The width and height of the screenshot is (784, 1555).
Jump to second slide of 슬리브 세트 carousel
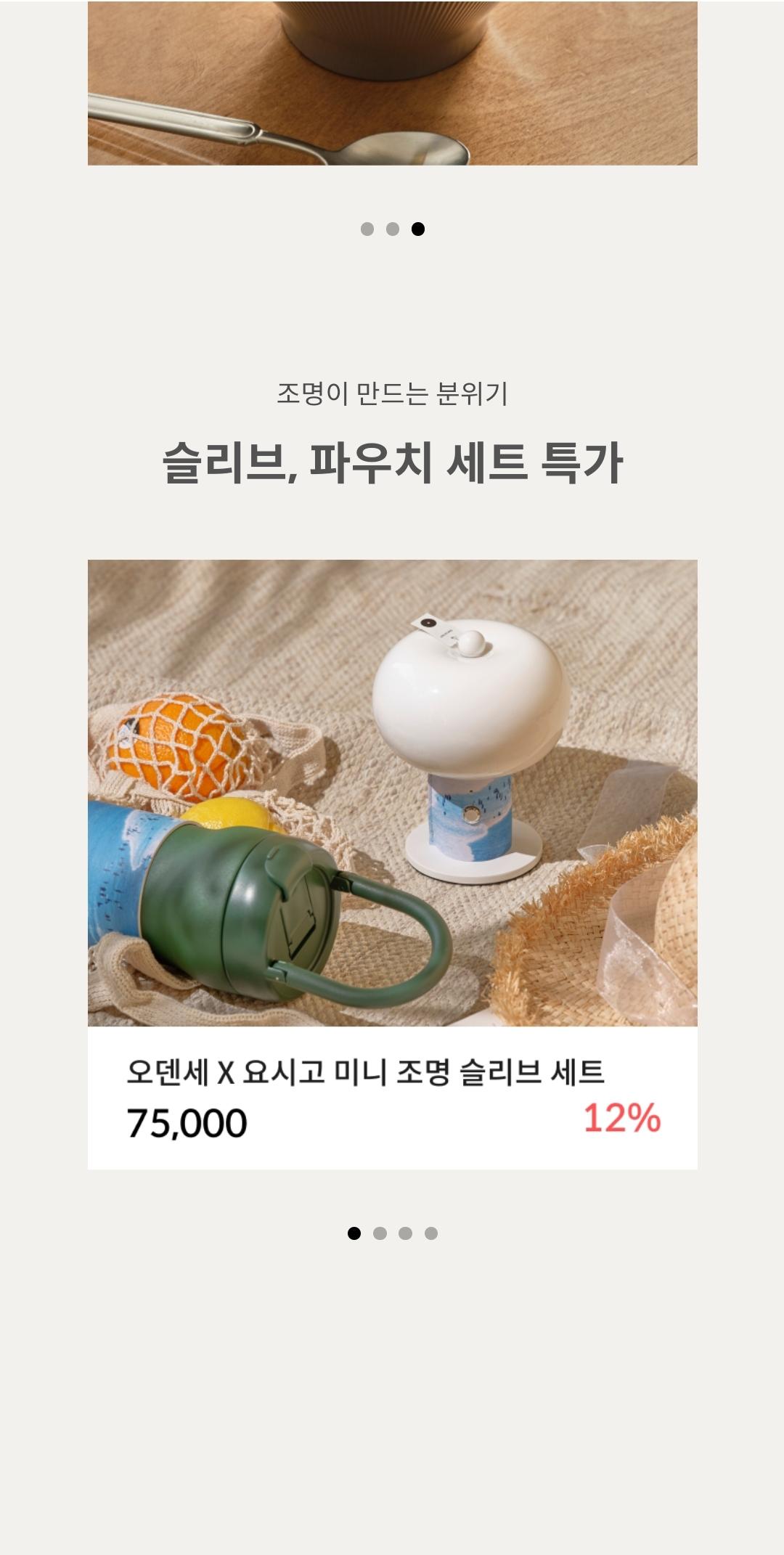click(380, 1233)
